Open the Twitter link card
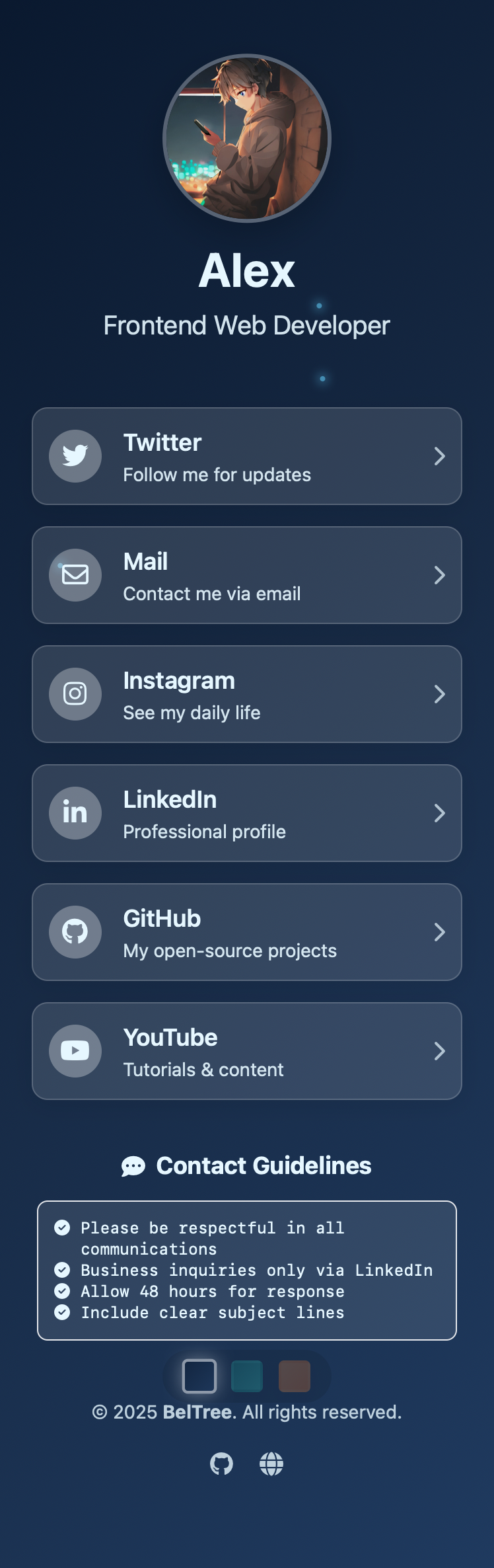Viewport: 494px width, 1568px height. (247, 456)
